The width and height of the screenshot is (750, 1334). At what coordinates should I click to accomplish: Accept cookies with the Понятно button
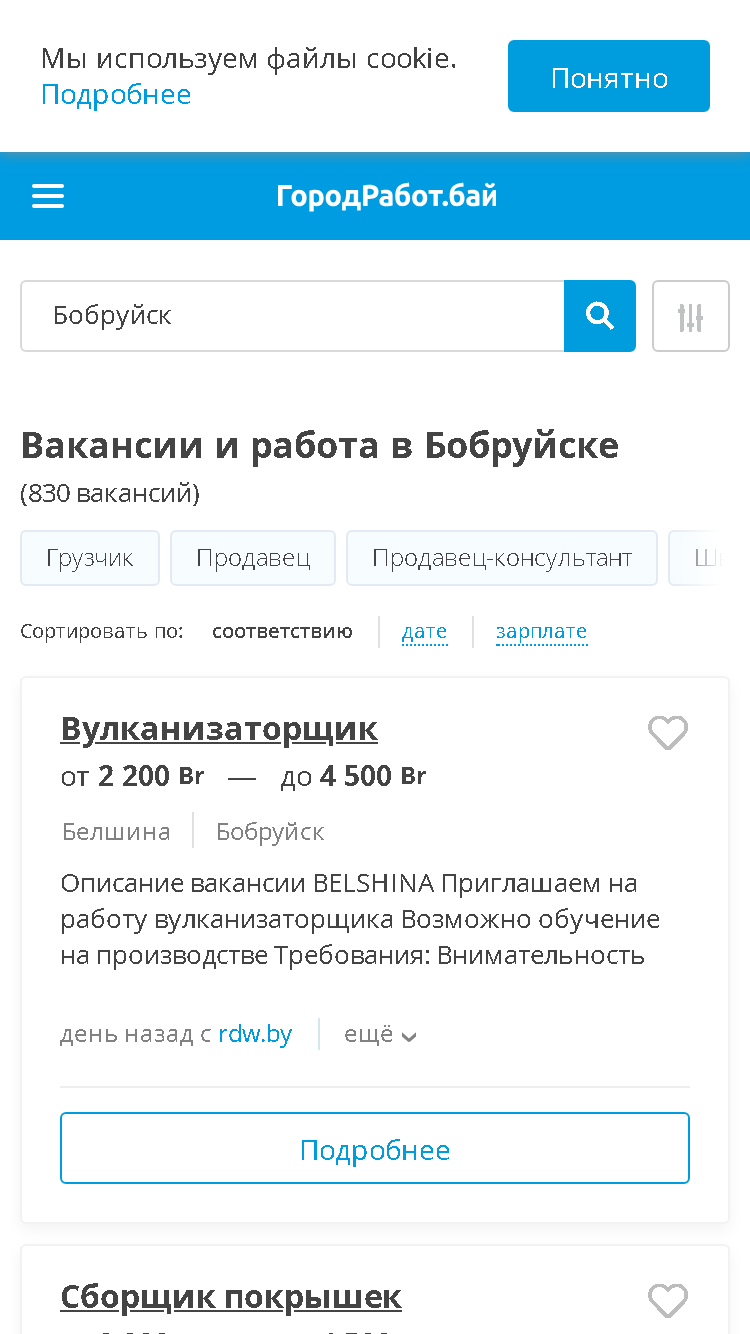[x=608, y=76]
